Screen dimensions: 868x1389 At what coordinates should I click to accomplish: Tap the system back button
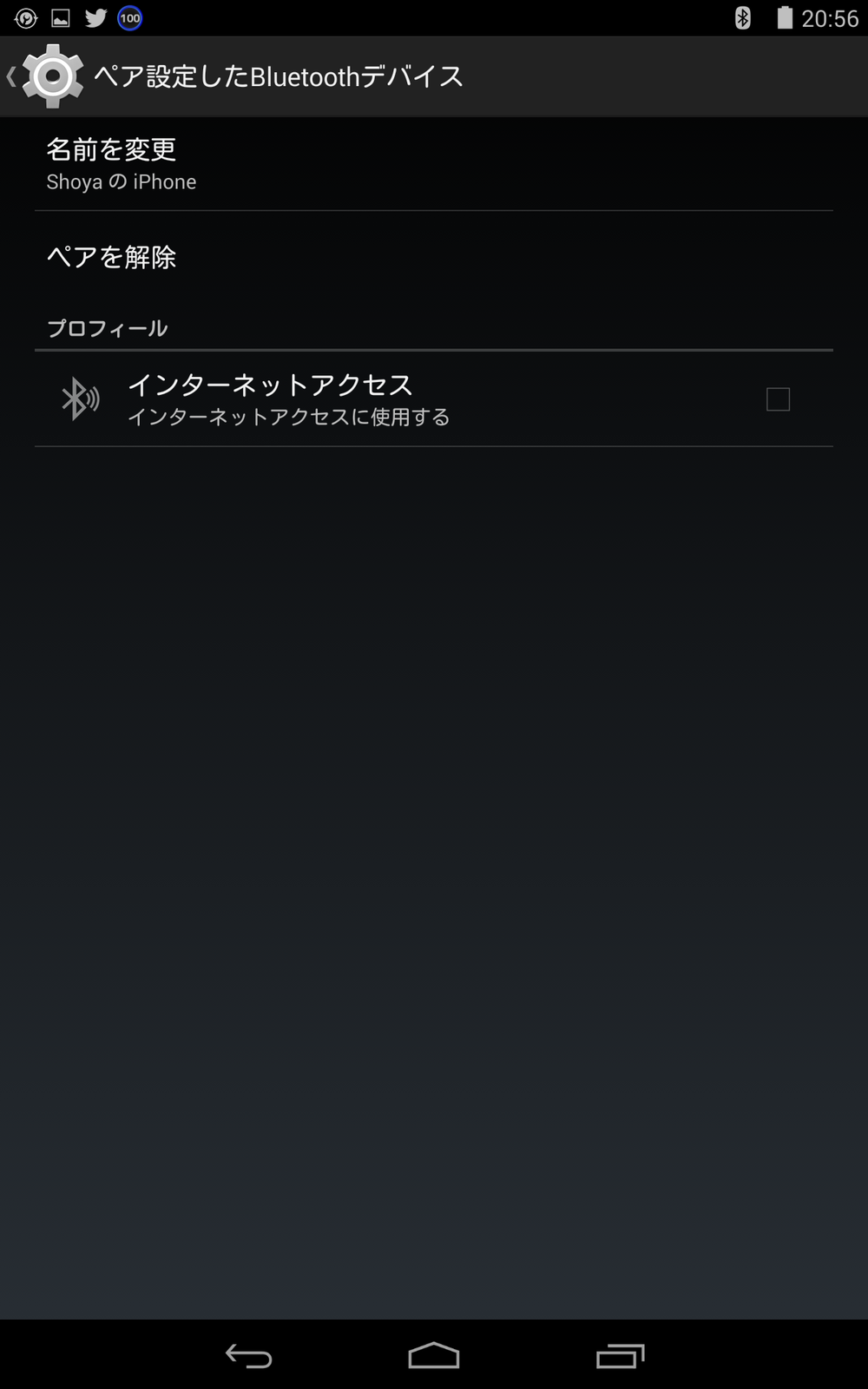(248, 1355)
